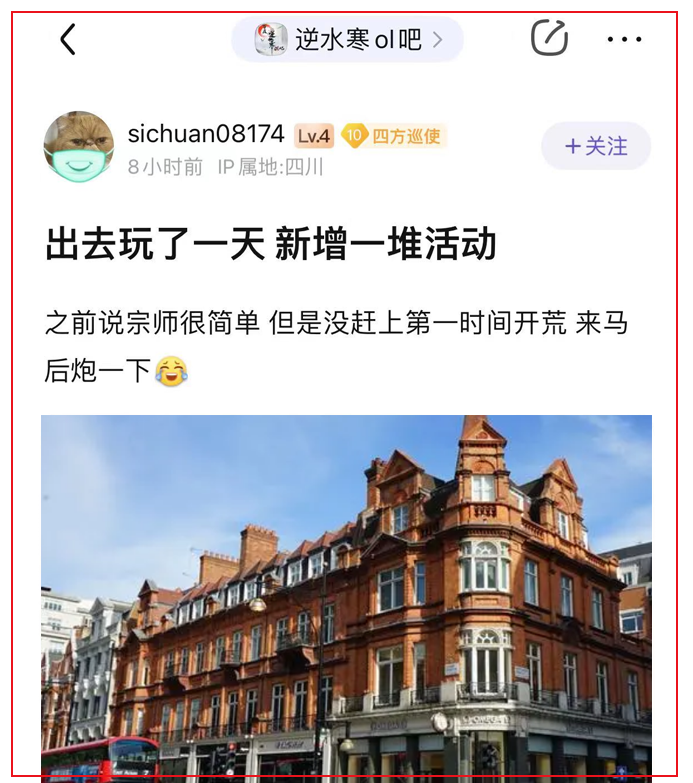The height and width of the screenshot is (783, 693).
Task: Share this post via the share icon
Action: click(549, 37)
